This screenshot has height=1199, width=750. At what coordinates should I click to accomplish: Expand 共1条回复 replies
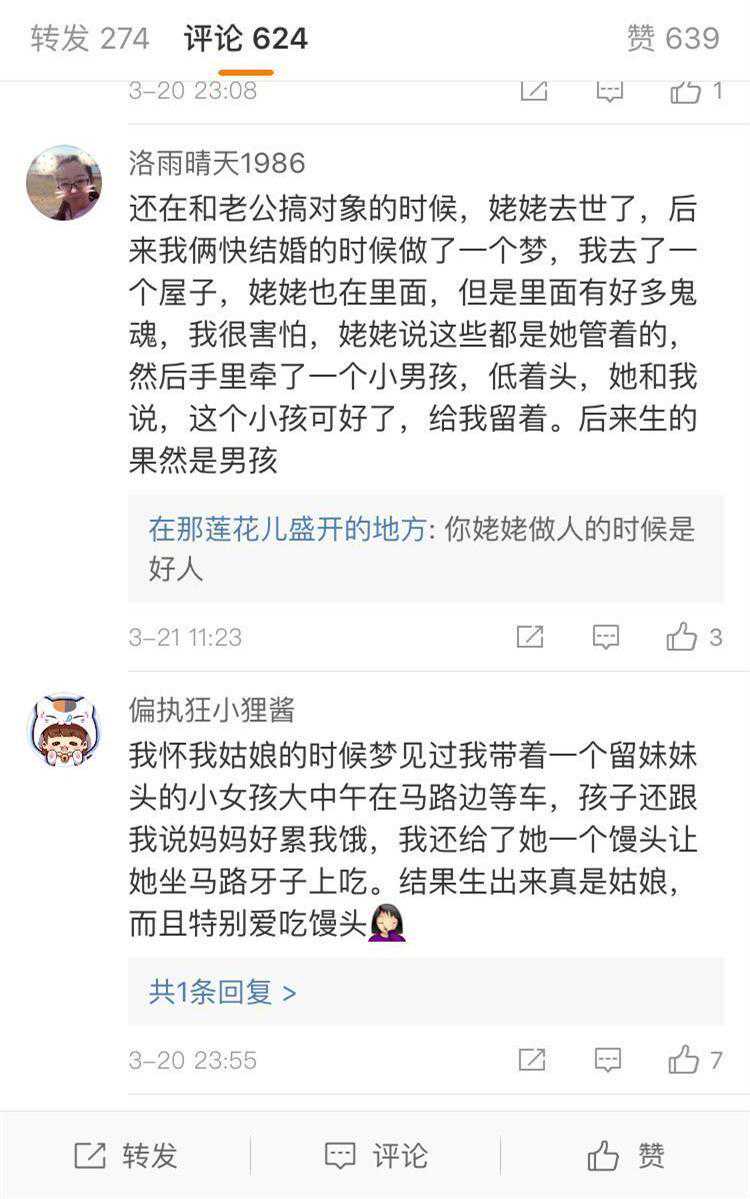click(222, 992)
